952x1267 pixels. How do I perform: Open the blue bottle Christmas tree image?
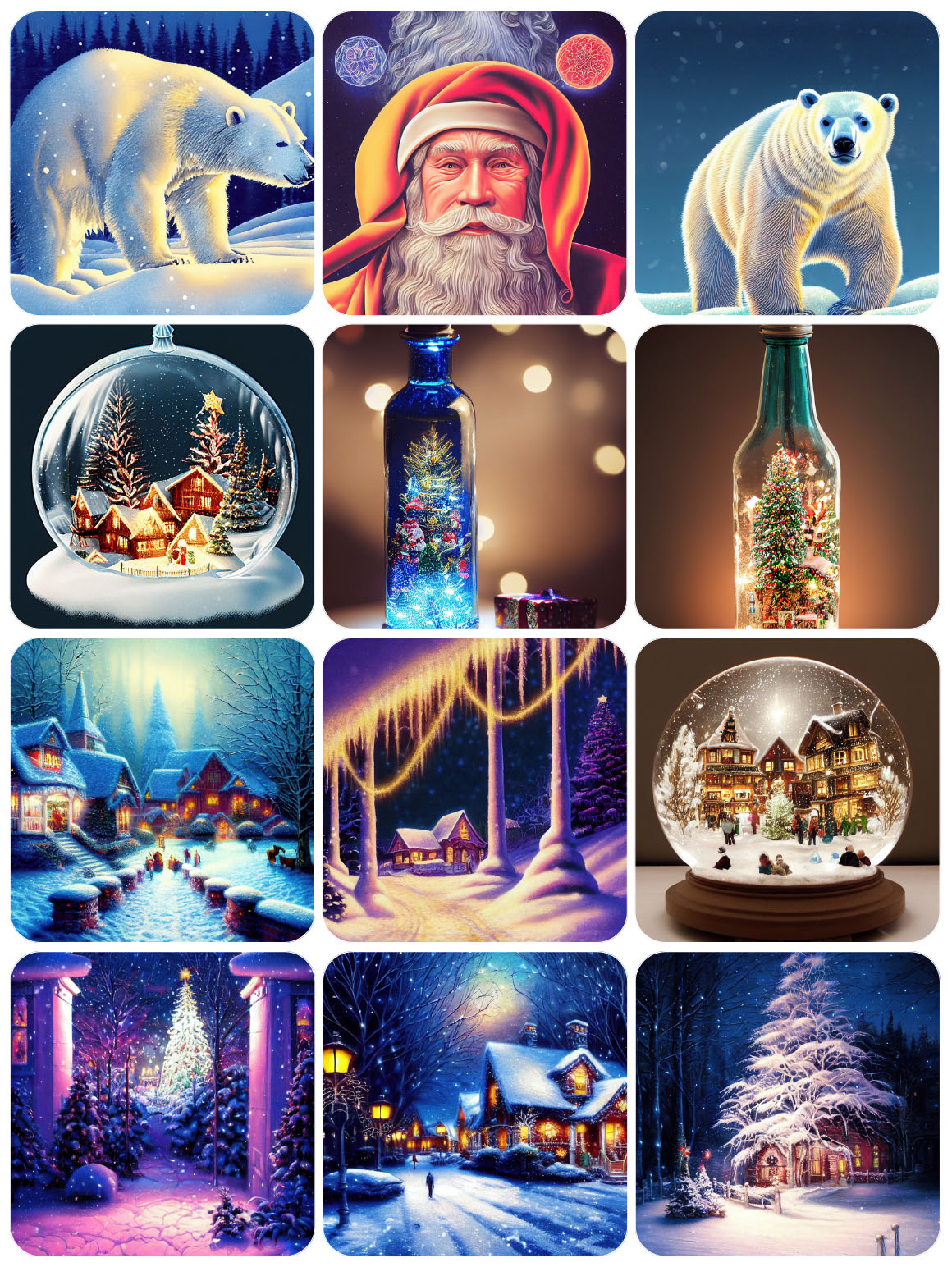pyautogui.click(x=474, y=476)
